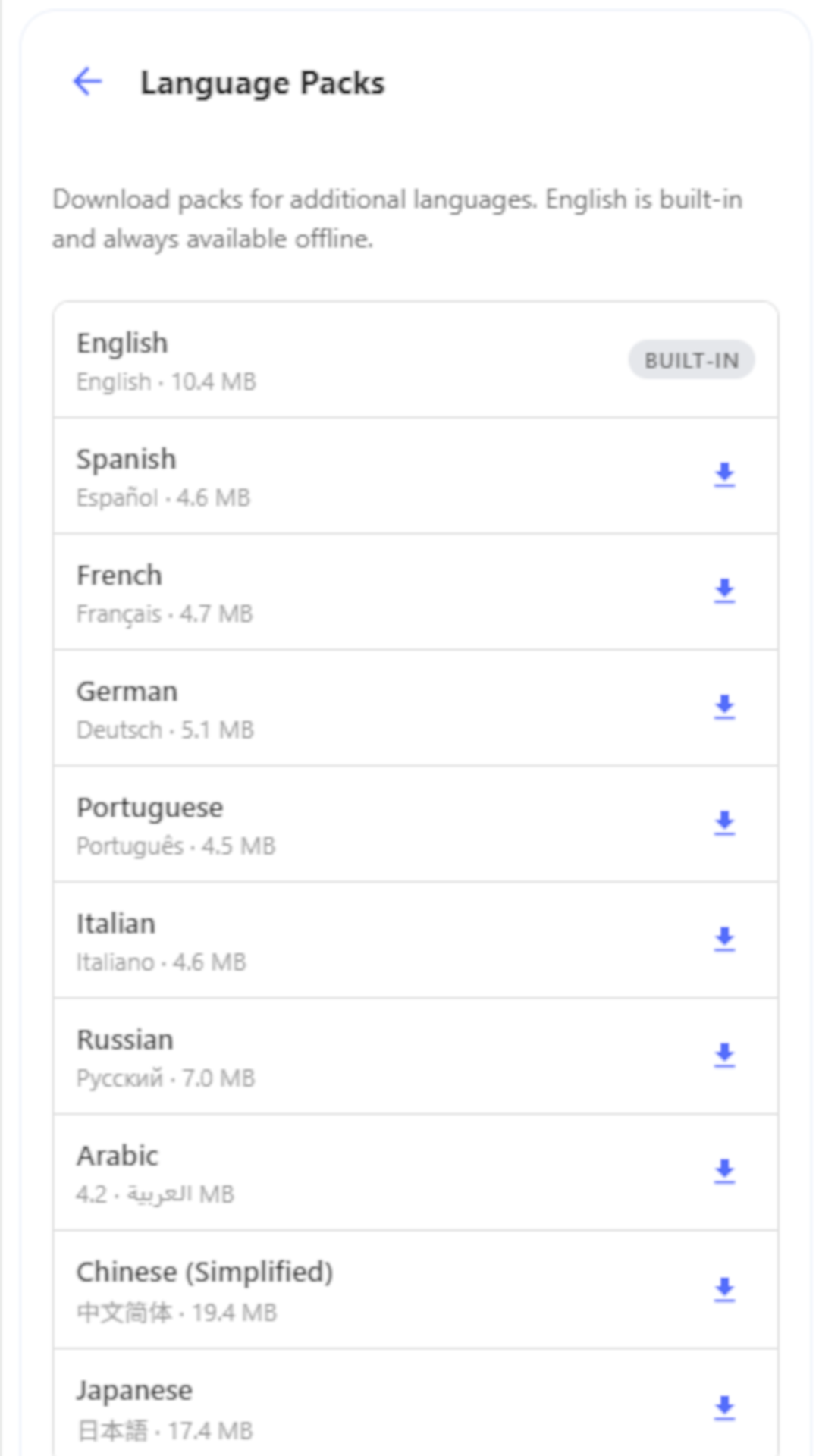Click the Language Packs page title
The width and height of the screenshot is (819, 1456).
[262, 83]
